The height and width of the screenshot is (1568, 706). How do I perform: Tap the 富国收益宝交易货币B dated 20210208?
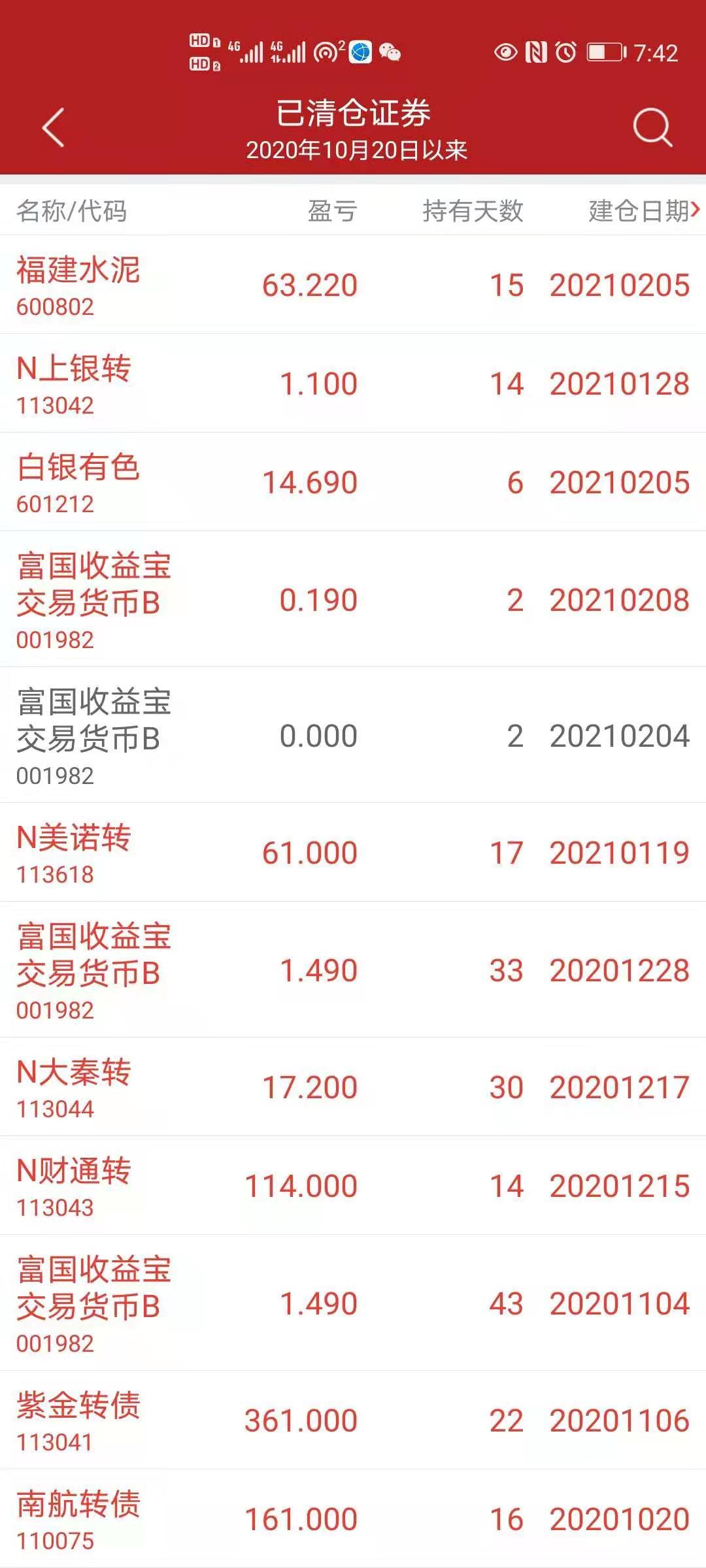[353, 596]
